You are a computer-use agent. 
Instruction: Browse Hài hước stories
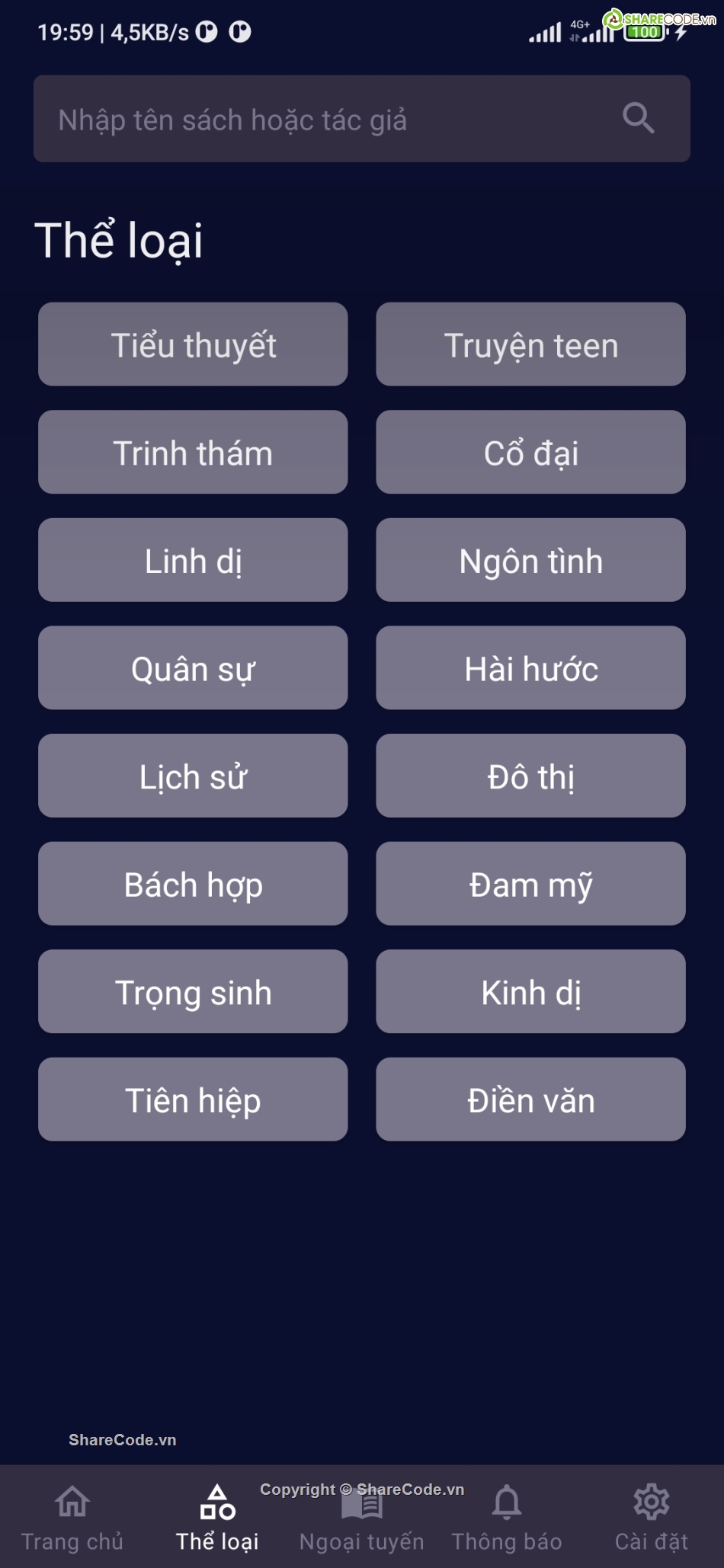tap(530, 668)
